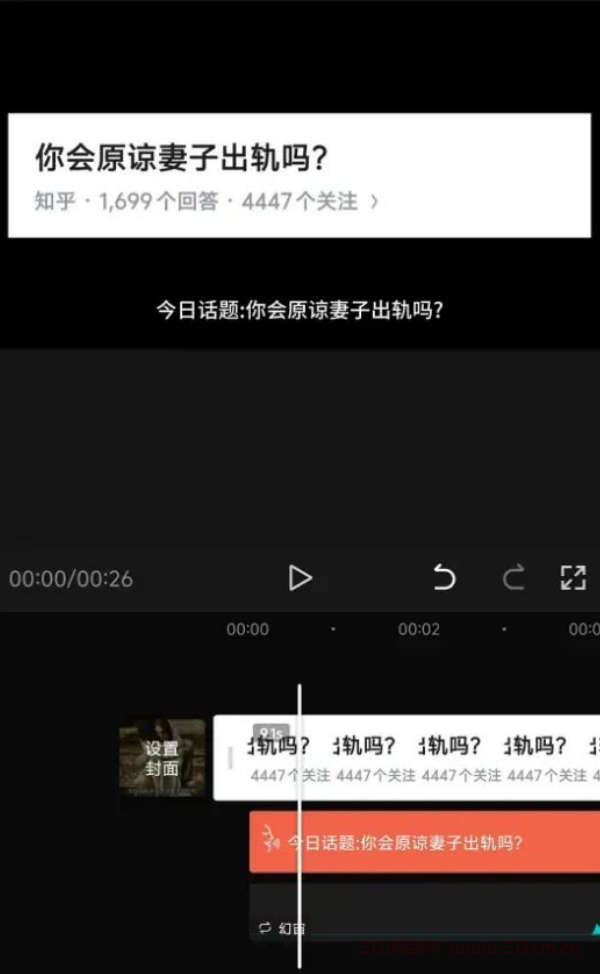Expand preview to fullscreen
Viewport: 600px width, 974px height.
click(x=573, y=578)
